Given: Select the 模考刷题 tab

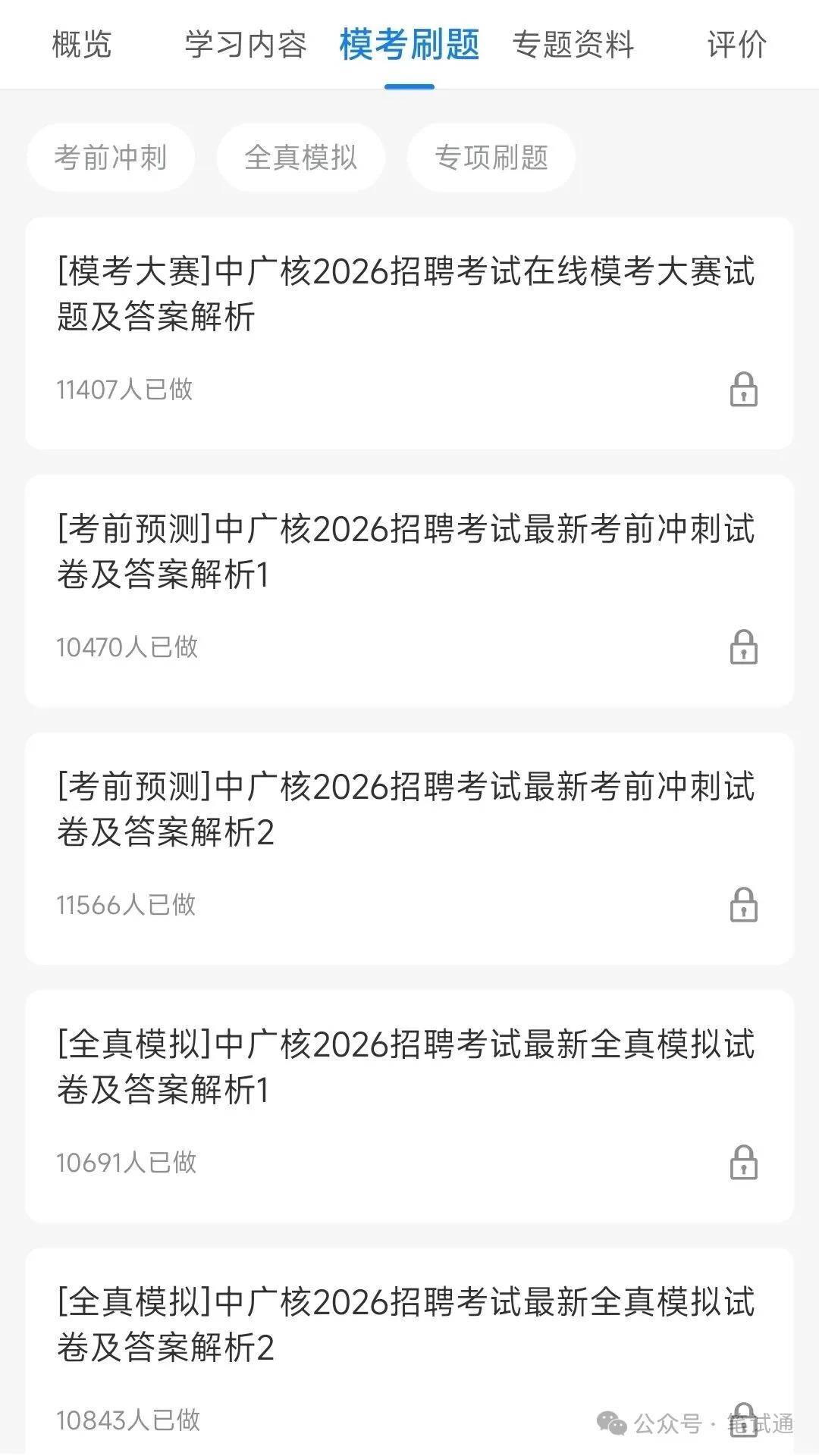Looking at the screenshot, I should (409, 44).
